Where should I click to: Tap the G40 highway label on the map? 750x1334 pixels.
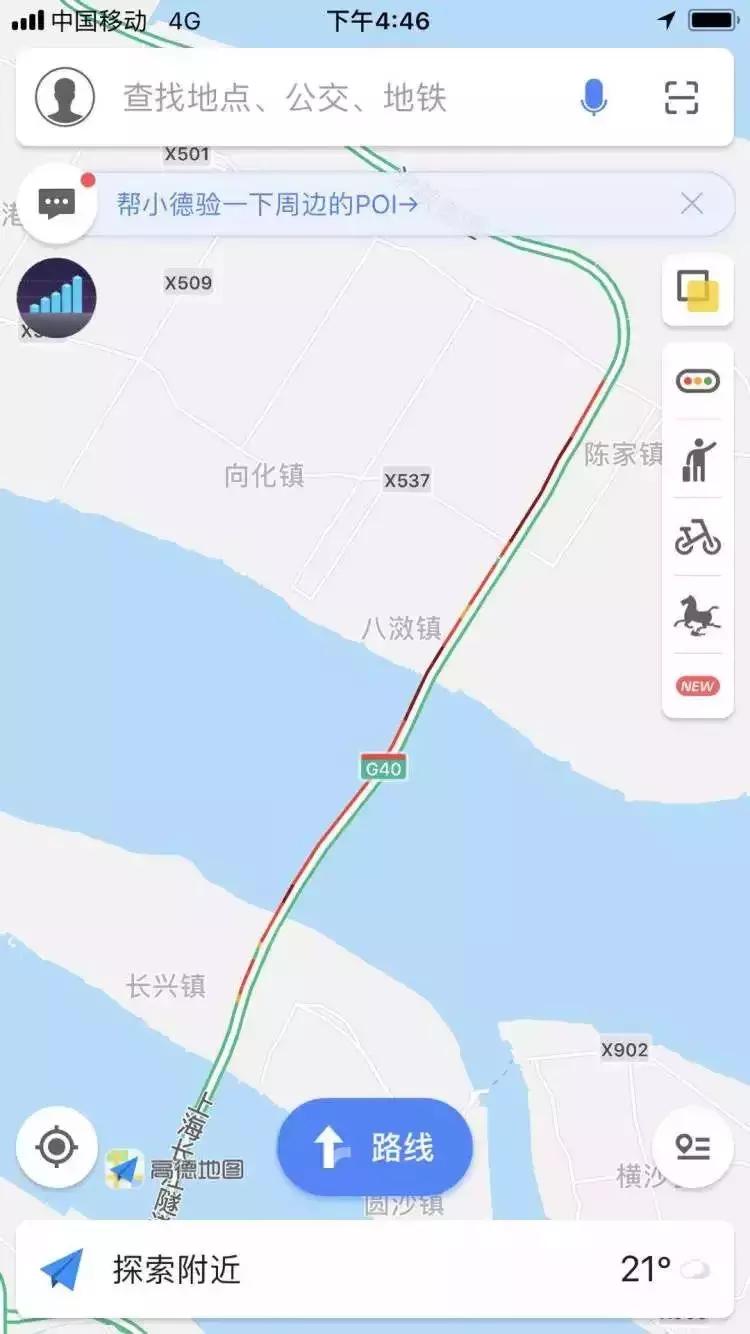click(x=383, y=768)
